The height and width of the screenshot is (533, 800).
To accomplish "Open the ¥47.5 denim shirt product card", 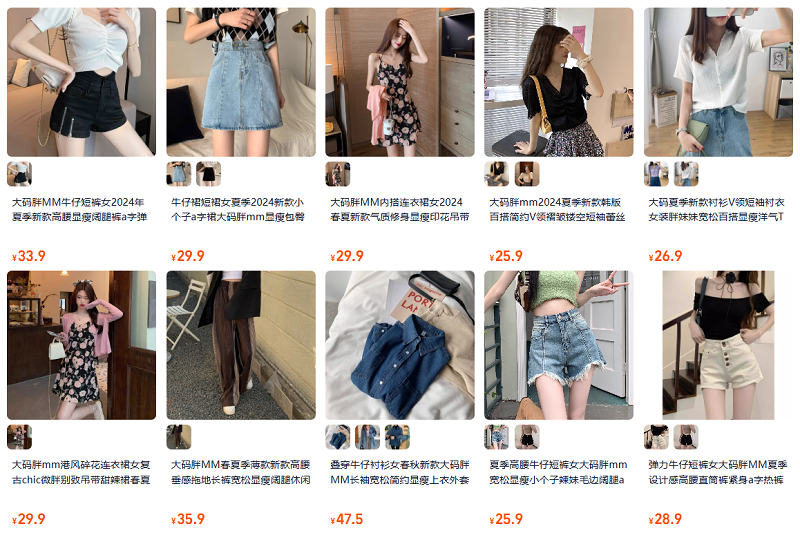I will pos(399,345).
